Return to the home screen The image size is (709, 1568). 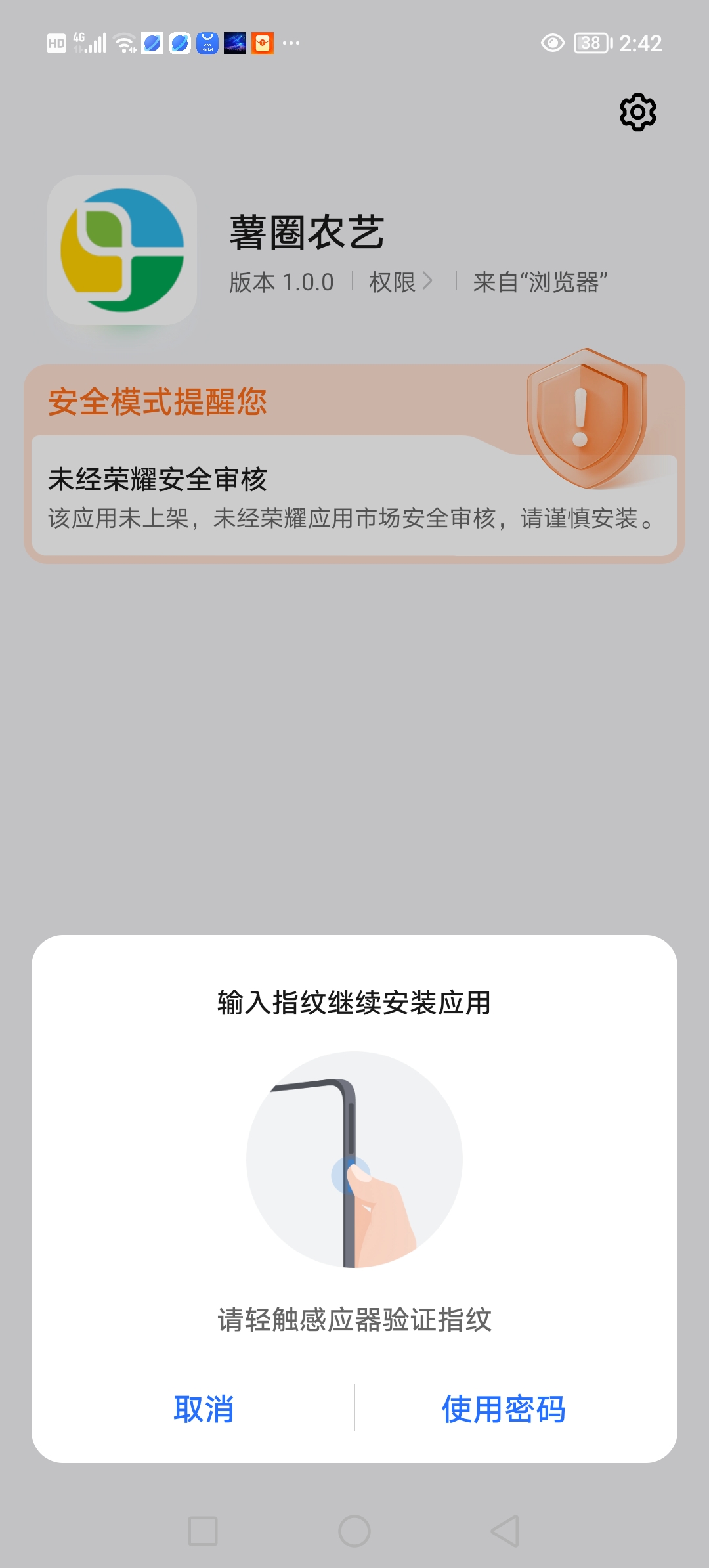(x=354, y=1531)
